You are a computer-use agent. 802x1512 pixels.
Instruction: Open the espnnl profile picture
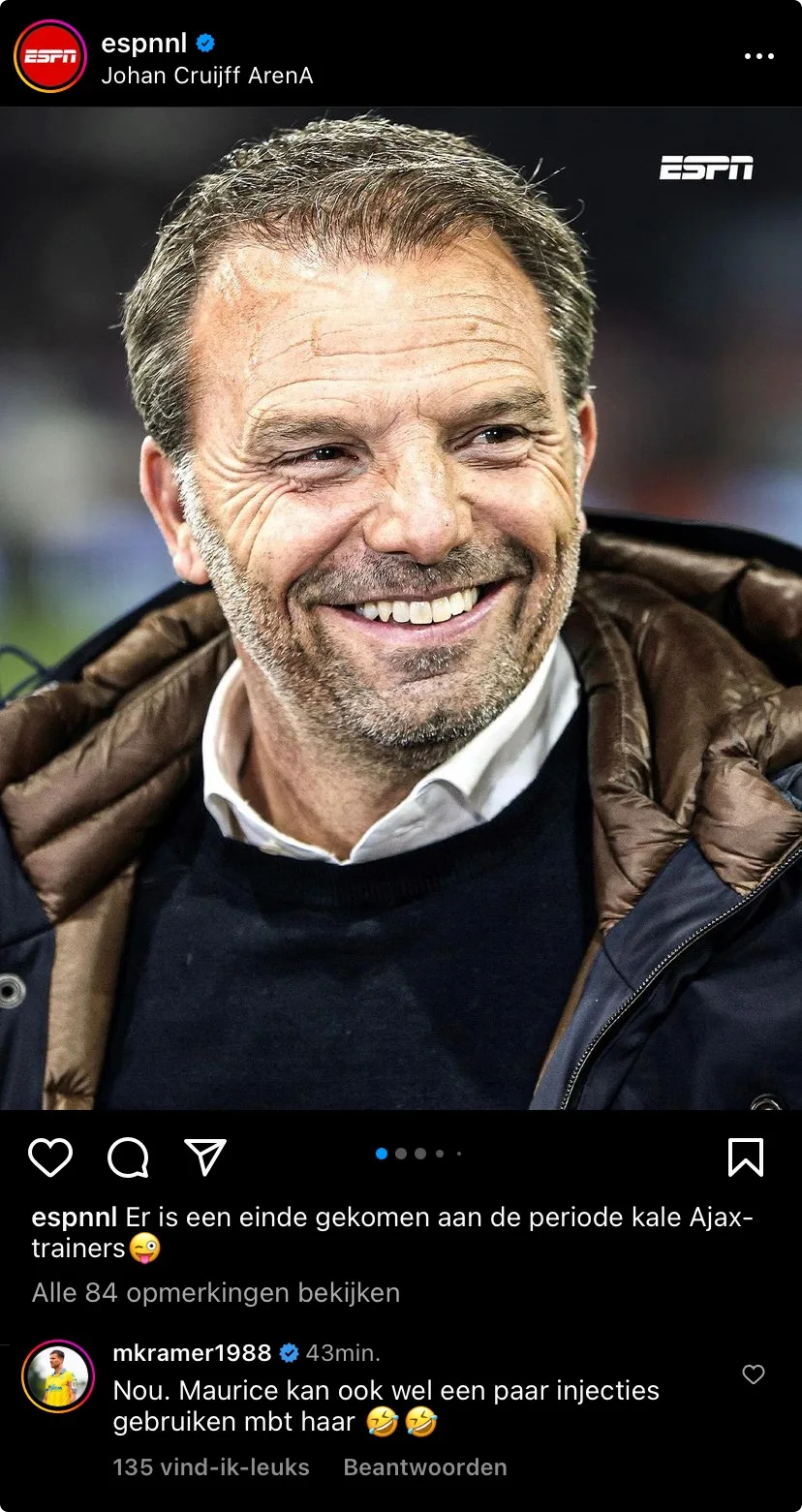click(50, 56)
